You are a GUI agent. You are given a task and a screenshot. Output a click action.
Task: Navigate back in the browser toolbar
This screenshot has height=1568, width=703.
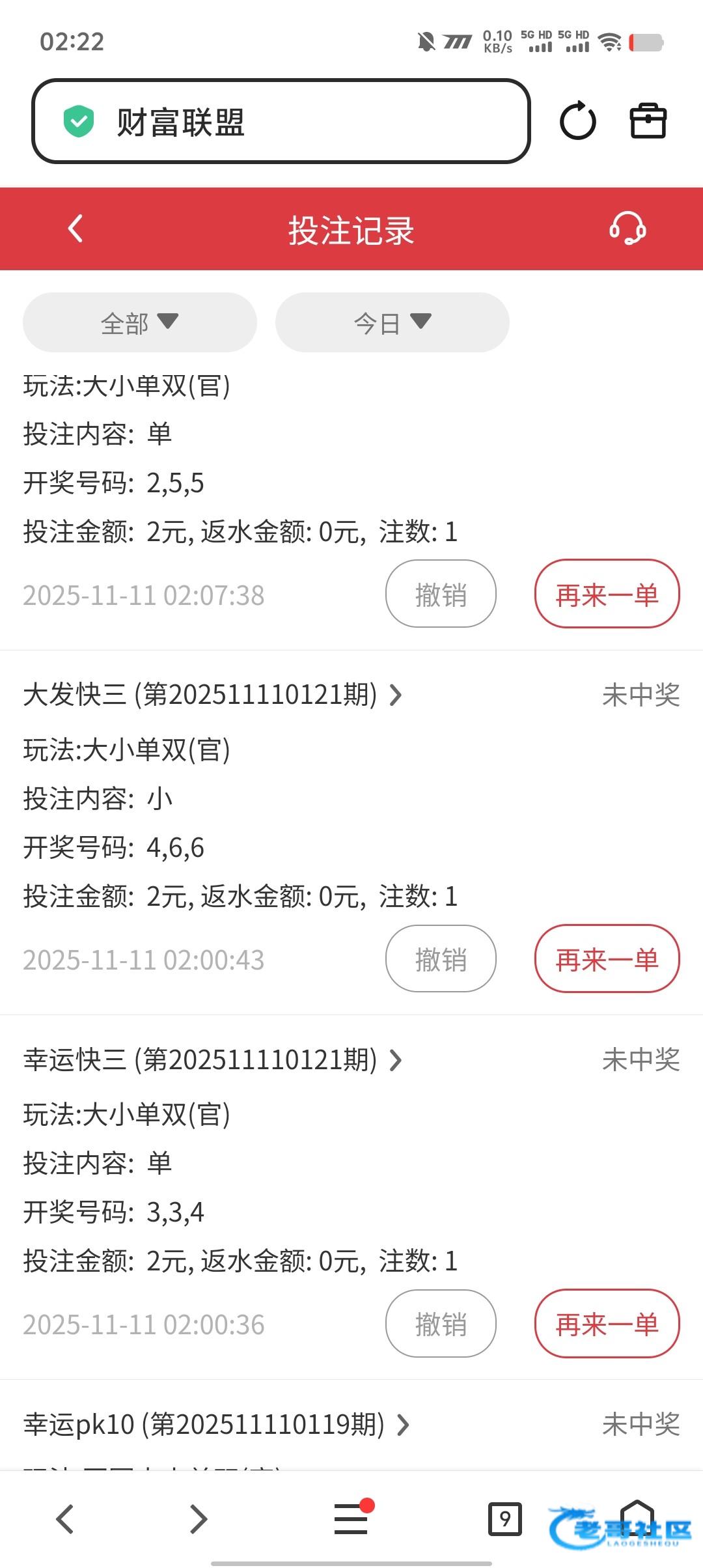(65, 1519)
